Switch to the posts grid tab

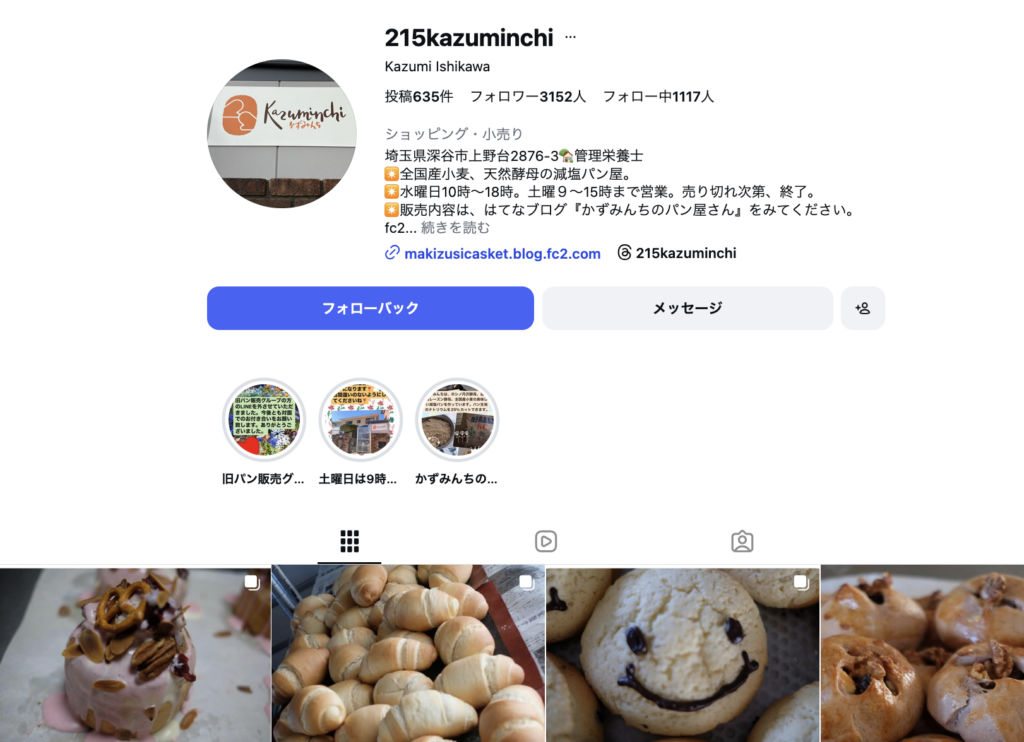349,541
